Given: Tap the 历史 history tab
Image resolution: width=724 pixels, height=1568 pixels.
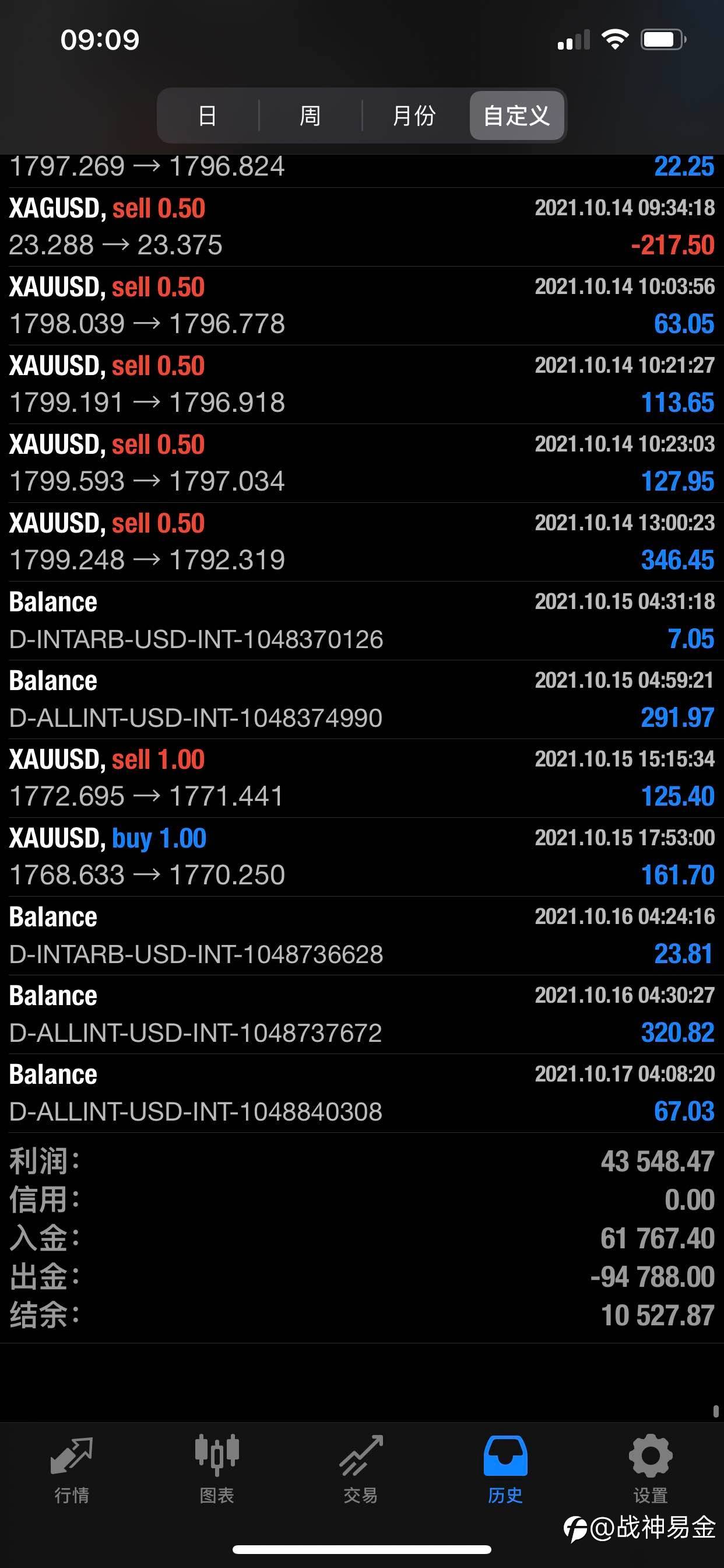Looking at the screenshot, I should click(x=505, y=1469).
